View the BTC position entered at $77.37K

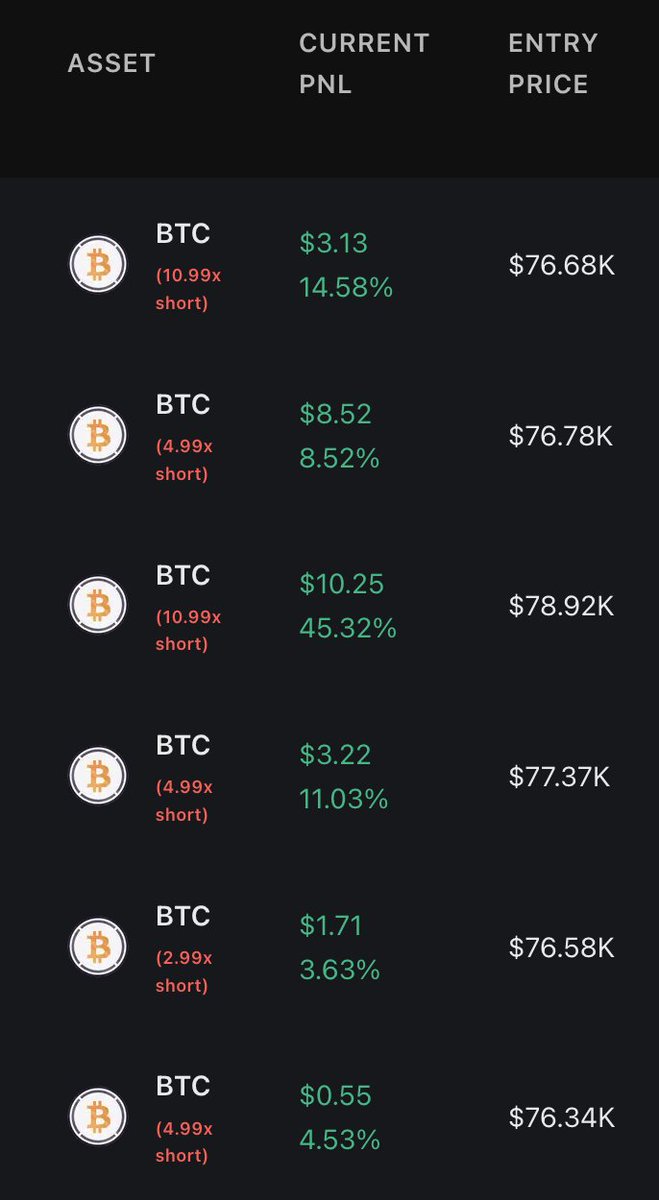coord(329,777)
